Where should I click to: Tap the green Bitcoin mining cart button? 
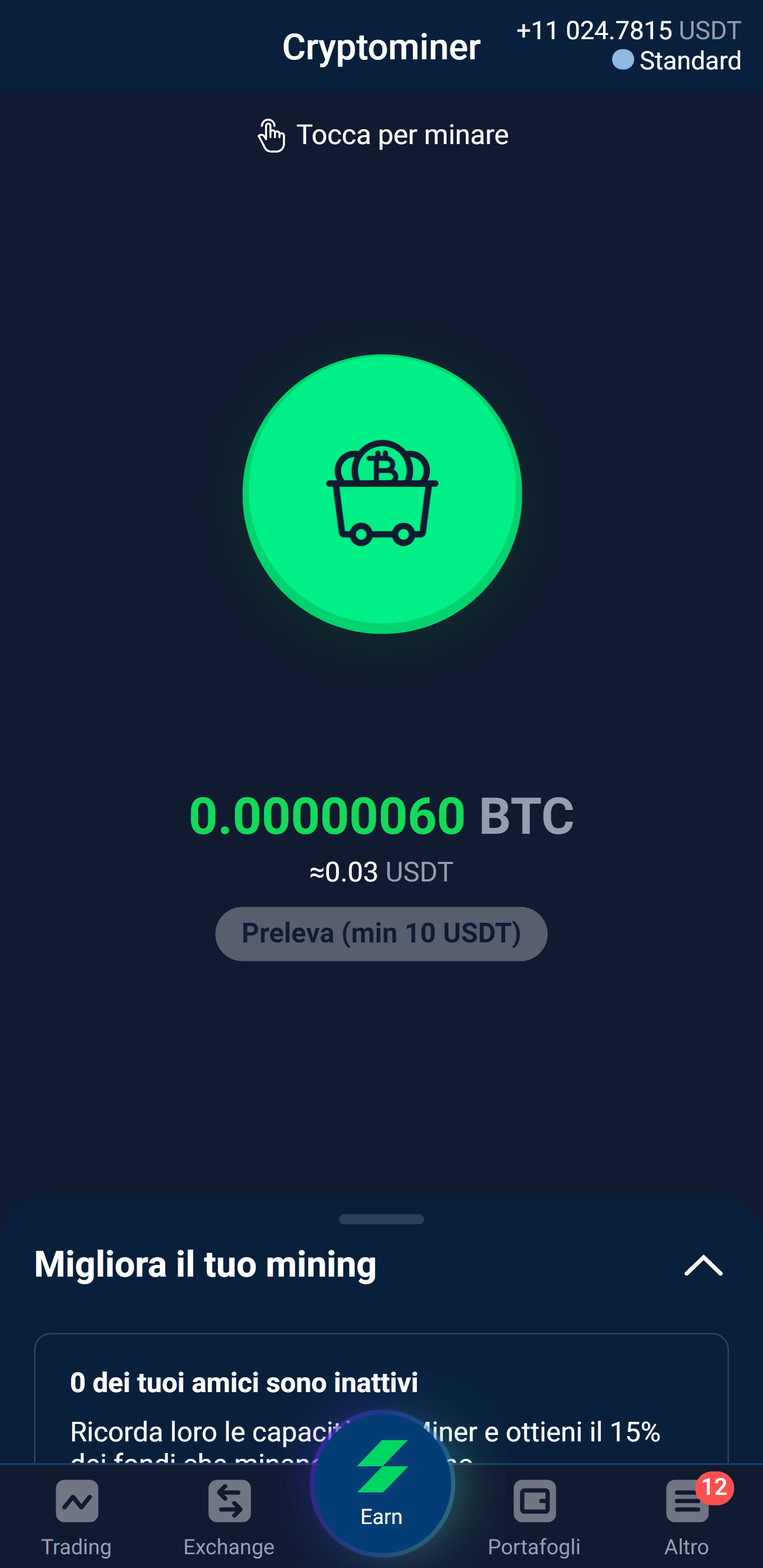(382, 494)
